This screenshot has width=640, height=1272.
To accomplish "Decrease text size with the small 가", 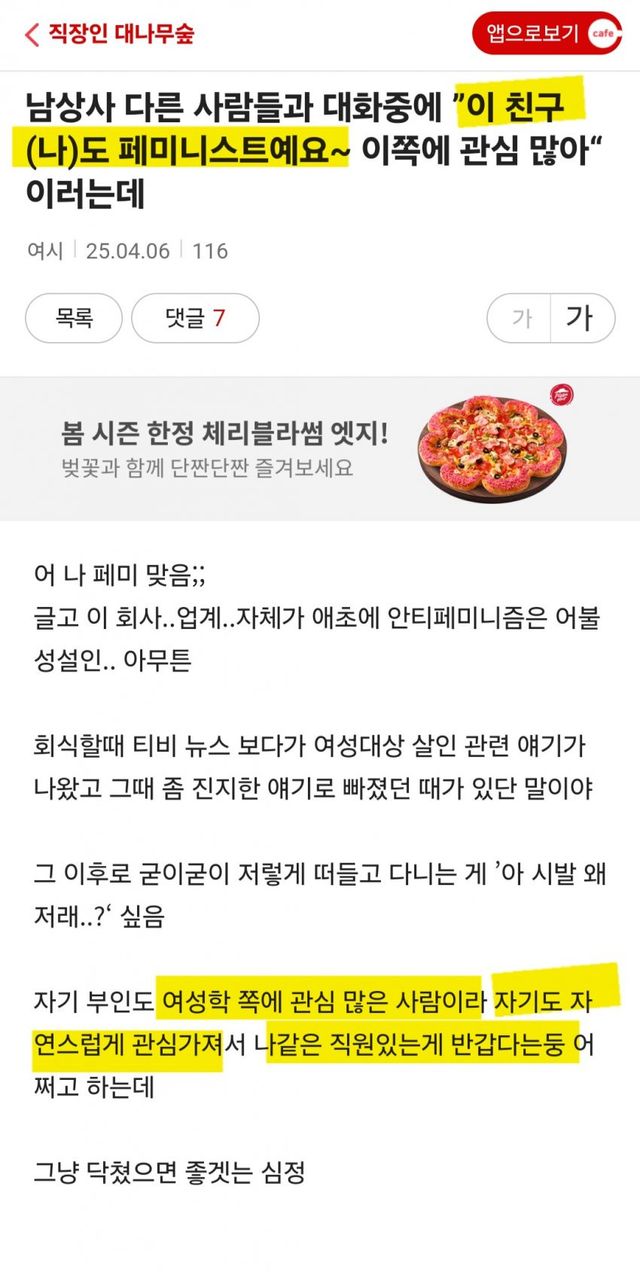I will pyautogui.click(x=520, y=318).
